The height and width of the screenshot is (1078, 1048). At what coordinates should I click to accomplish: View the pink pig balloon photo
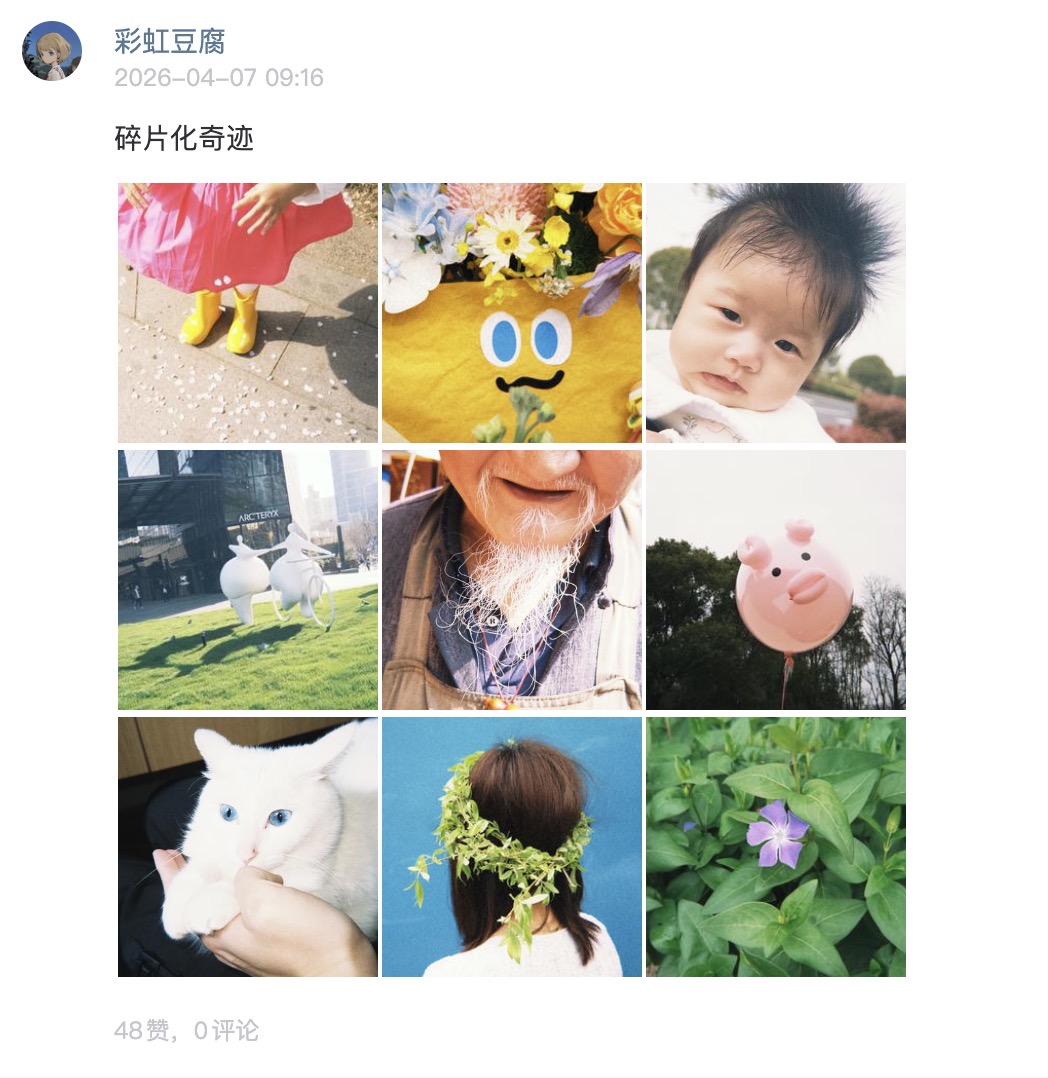[x=776, y=580]
